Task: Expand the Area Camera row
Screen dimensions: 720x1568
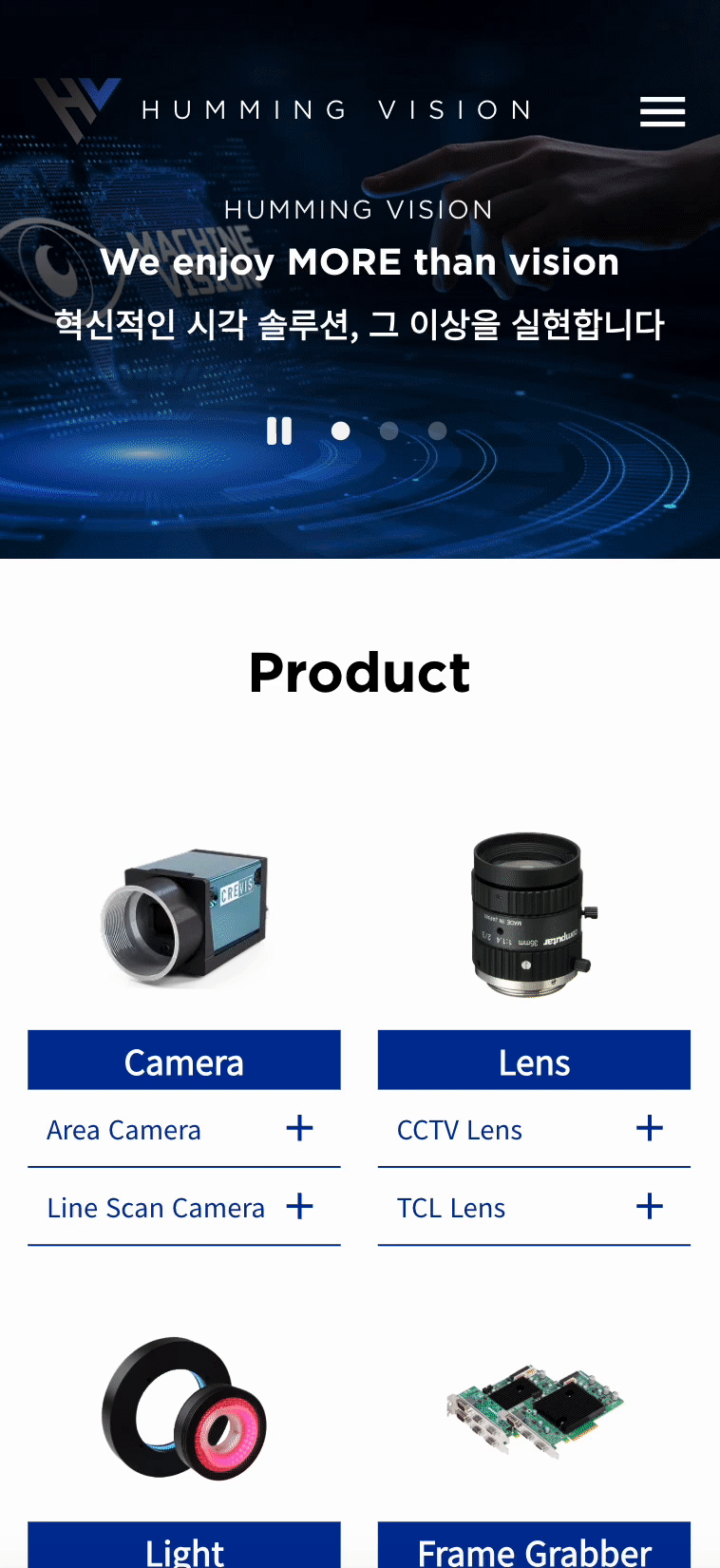Action: coord(299,1129)
